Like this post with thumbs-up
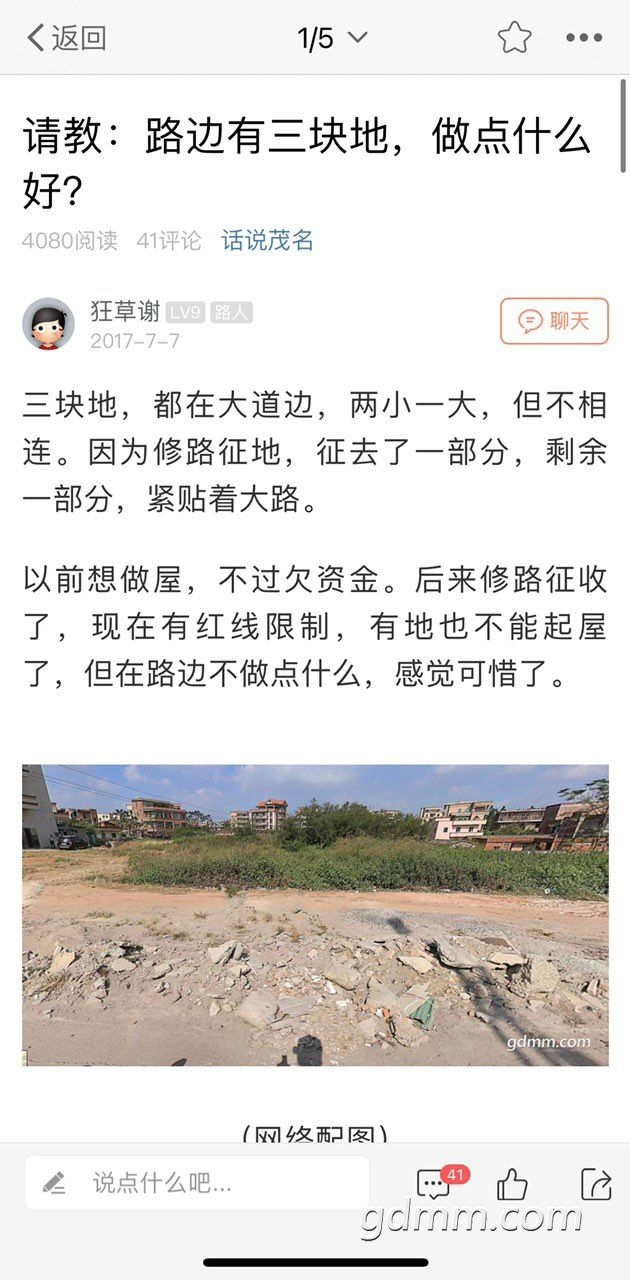630x1280 pixels. (x=512, y=1185)
